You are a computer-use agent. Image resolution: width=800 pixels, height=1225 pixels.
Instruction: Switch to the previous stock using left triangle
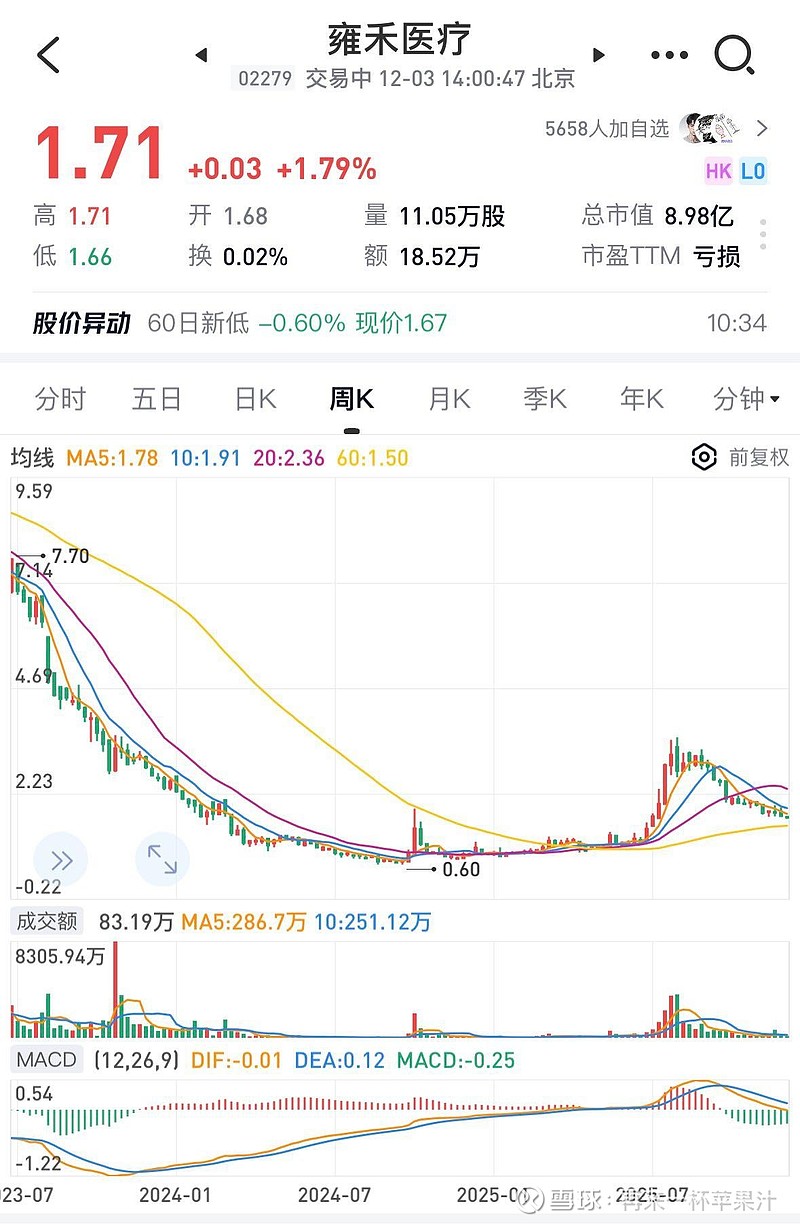(x=201, y=55)
